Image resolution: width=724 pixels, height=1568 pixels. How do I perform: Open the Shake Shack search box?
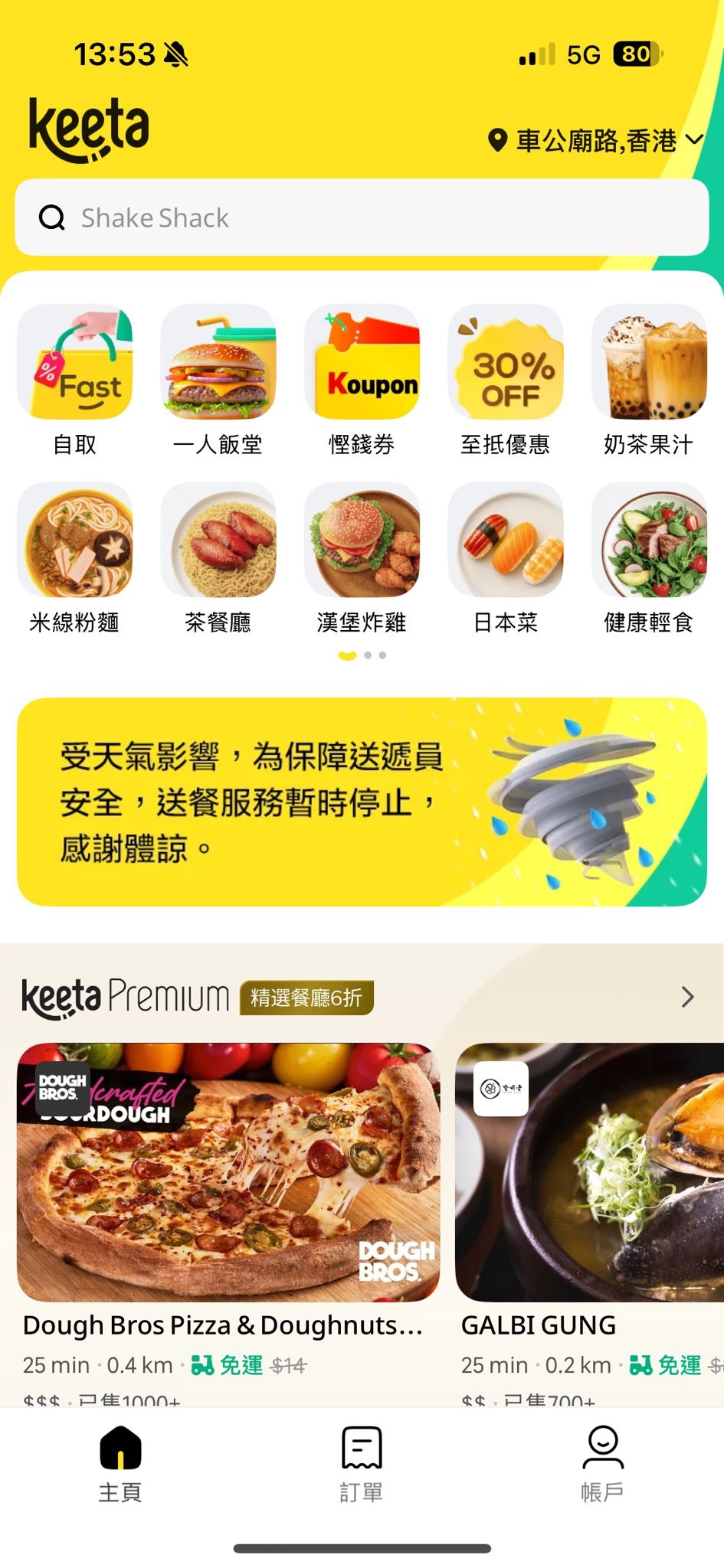362,217
